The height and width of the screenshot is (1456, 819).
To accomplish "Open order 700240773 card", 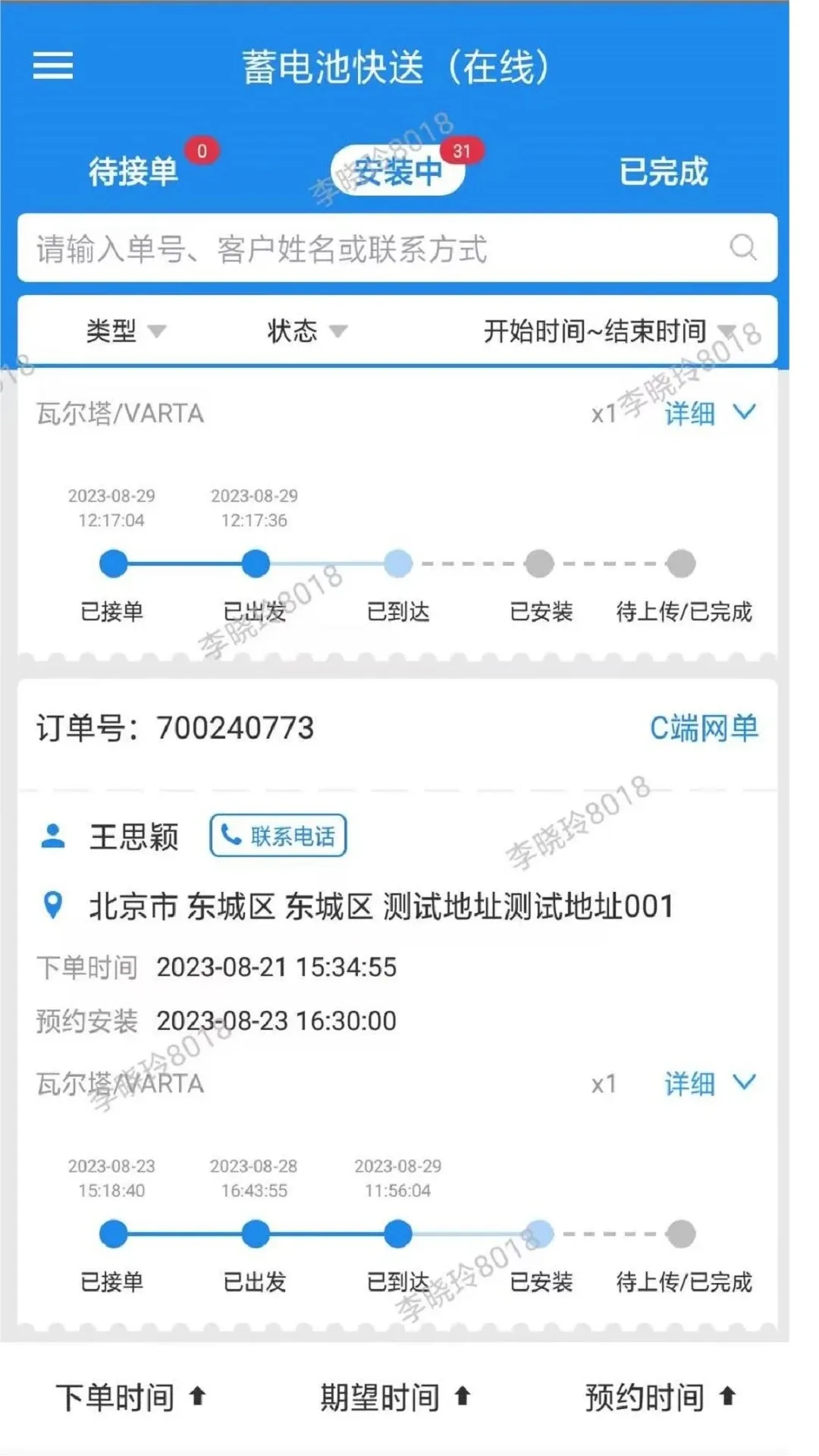I will click(x=235, y=728).
